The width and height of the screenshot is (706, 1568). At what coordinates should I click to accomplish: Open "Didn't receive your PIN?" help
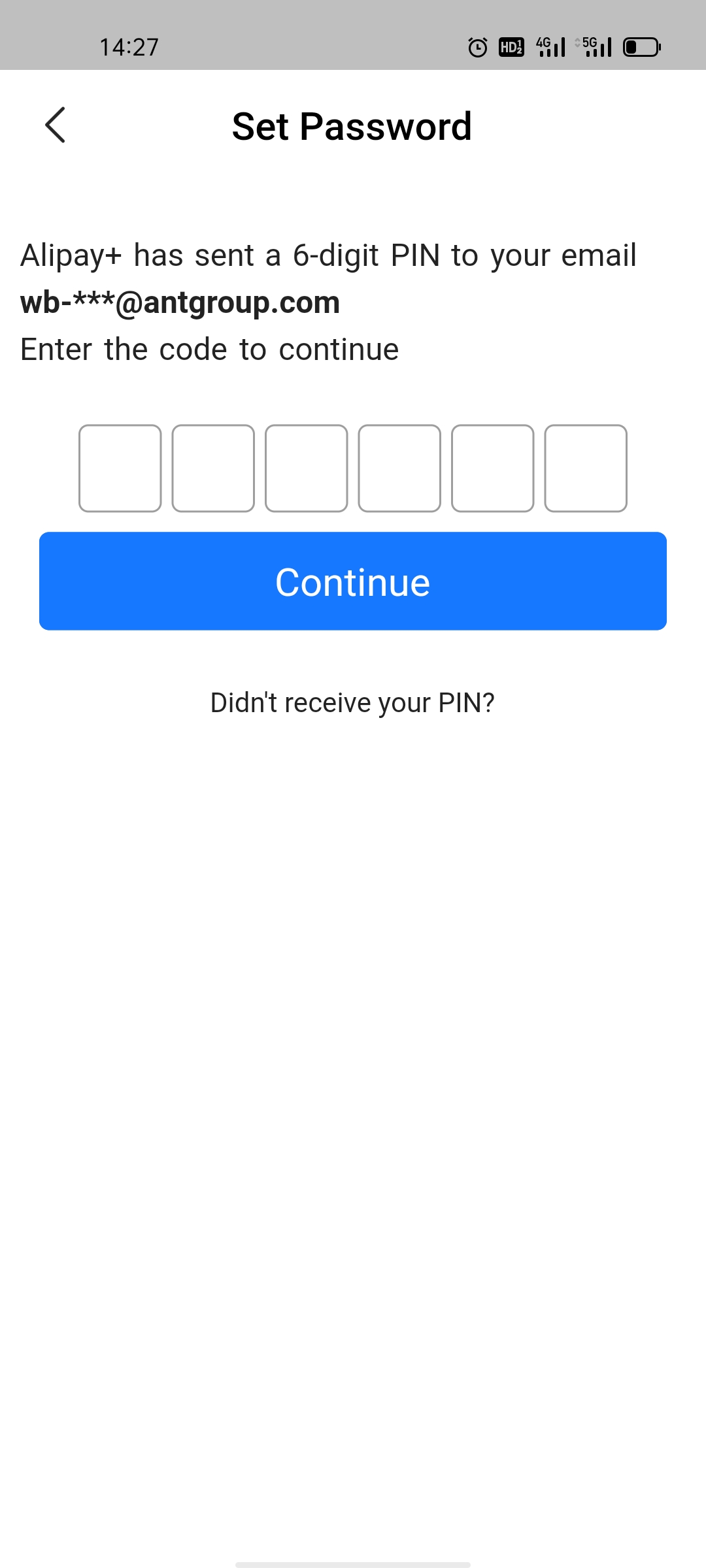click(x=352, y=703)
